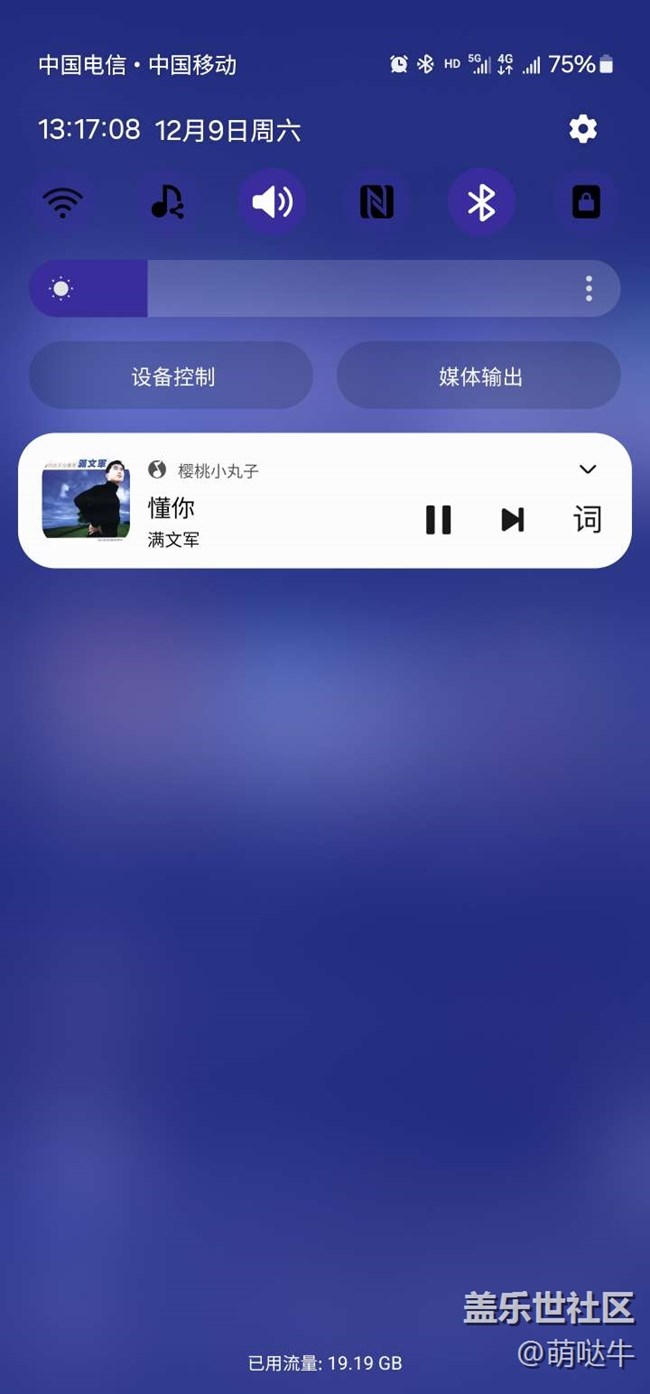The image size is (650, 1394).
Task: Toggle the music share quick setting
Action: (167, 203)
